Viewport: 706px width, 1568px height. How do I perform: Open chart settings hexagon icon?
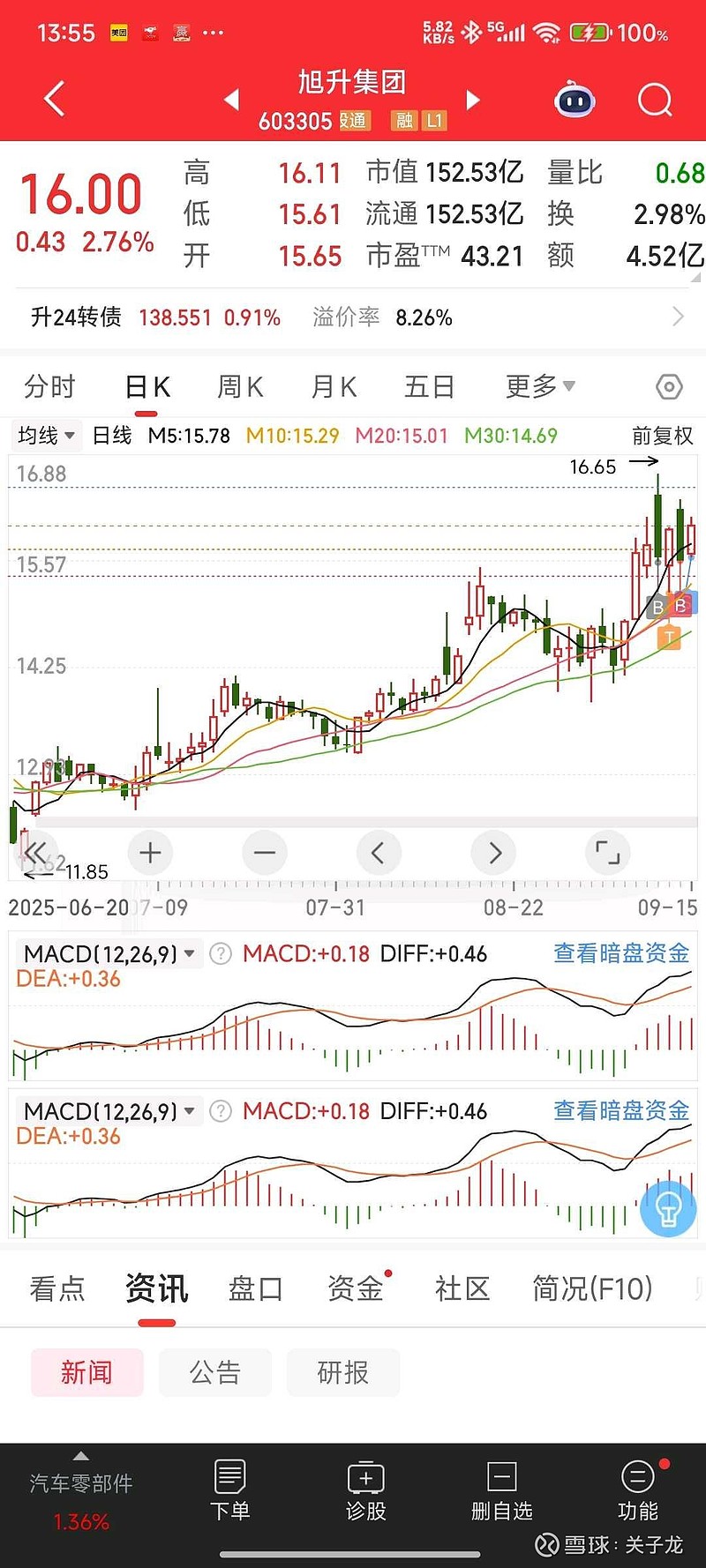pyautogui.click(x=669, y=386)
